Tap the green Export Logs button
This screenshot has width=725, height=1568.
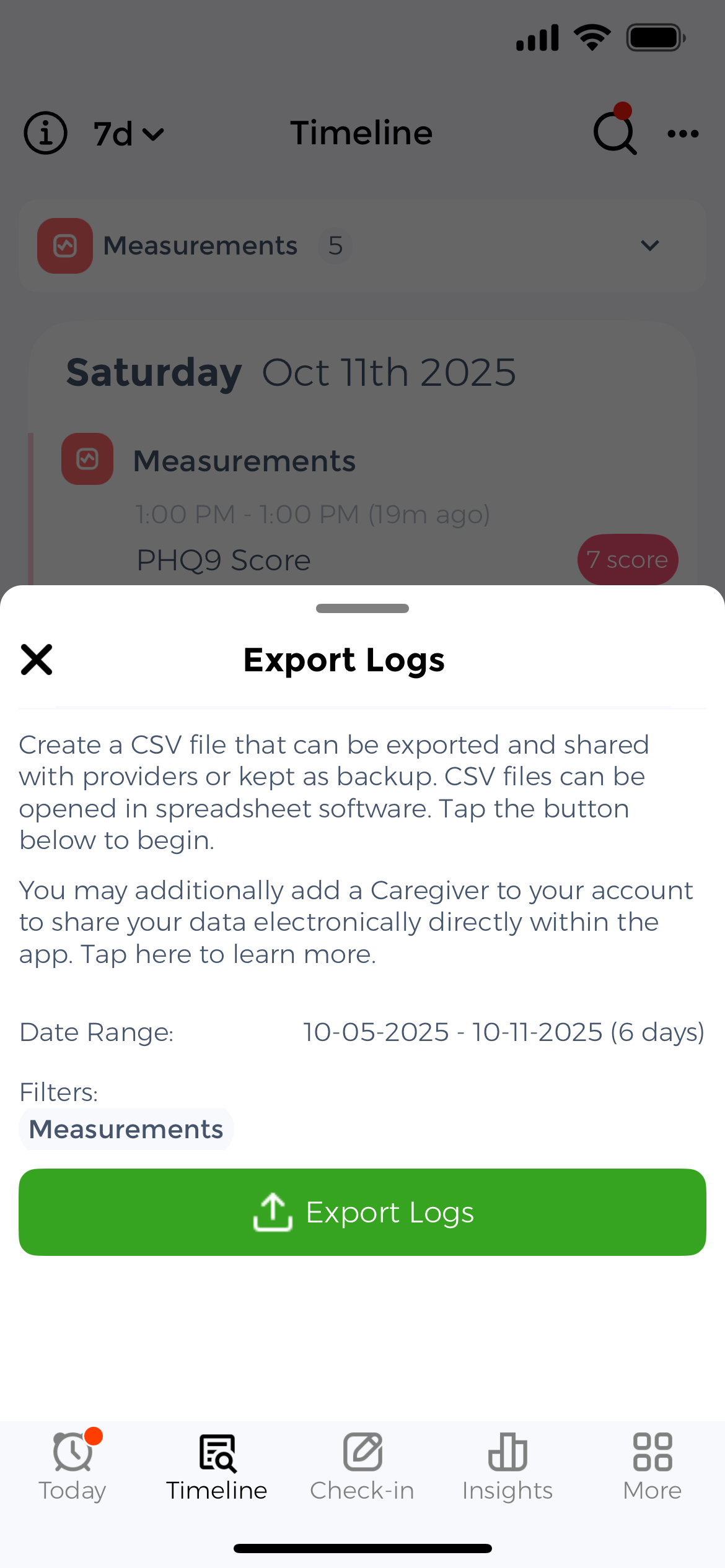[362, 1212]
